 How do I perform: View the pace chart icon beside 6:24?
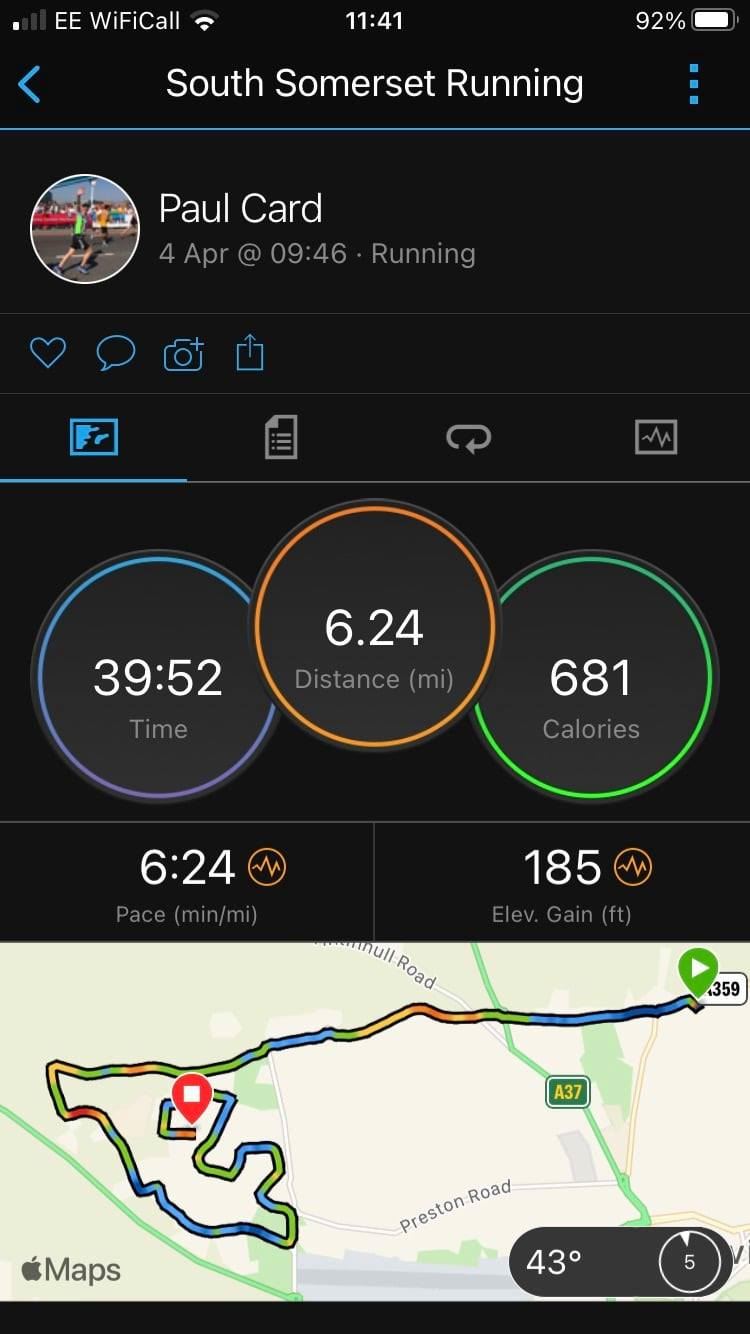[x=267, y=867]
